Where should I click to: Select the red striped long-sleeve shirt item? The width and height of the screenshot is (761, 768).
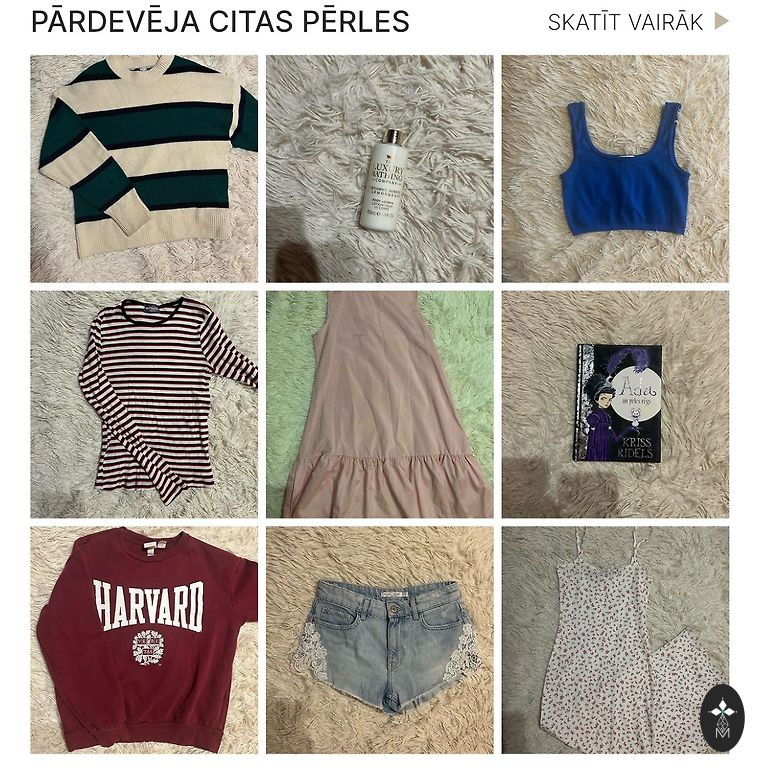[144, 404]
